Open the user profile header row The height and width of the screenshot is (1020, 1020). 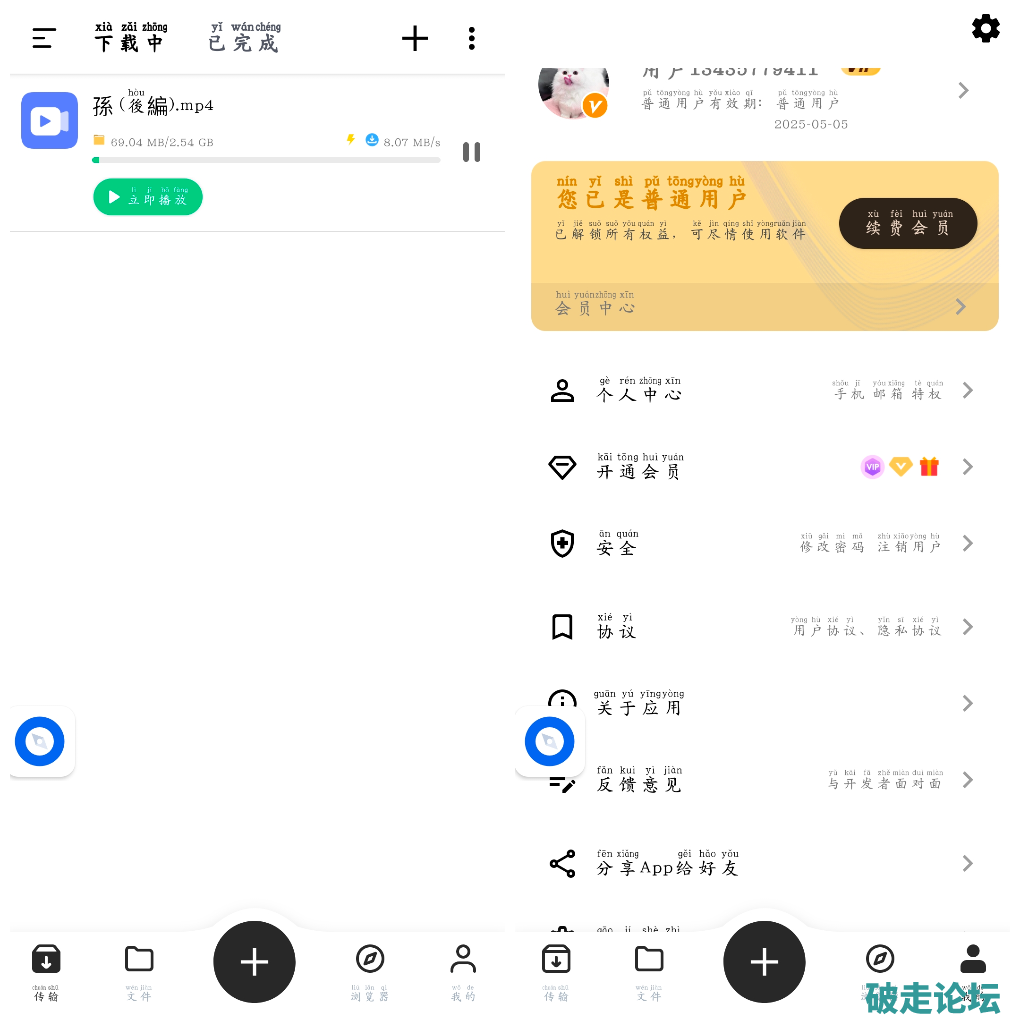click(x=764, y=92)
